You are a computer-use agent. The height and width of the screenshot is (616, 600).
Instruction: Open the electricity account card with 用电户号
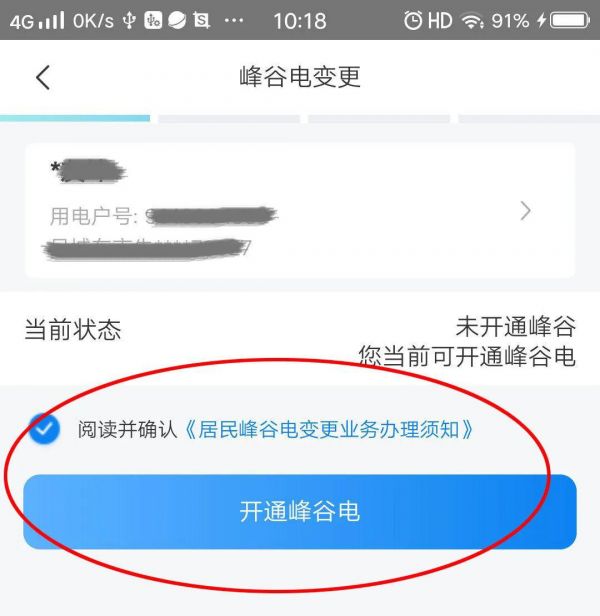click(x=300, y=211)
